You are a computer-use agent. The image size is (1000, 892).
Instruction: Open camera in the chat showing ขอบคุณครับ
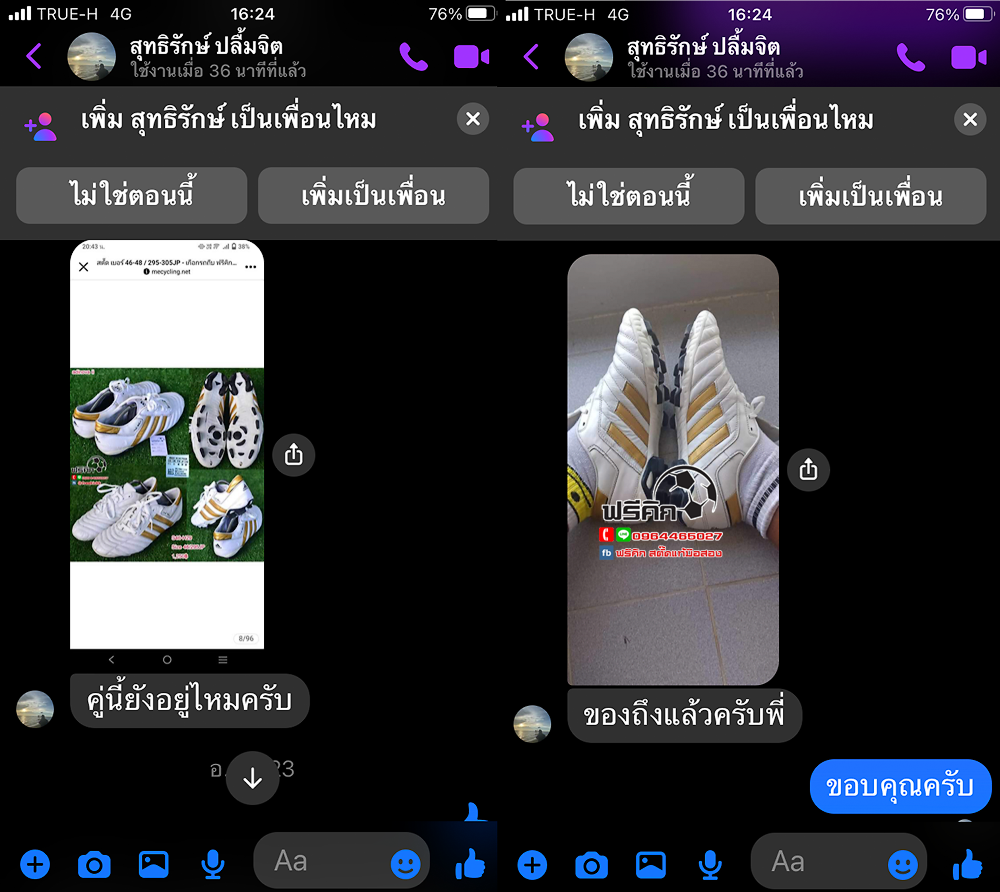pyautogui.click(x=591, y=863)
